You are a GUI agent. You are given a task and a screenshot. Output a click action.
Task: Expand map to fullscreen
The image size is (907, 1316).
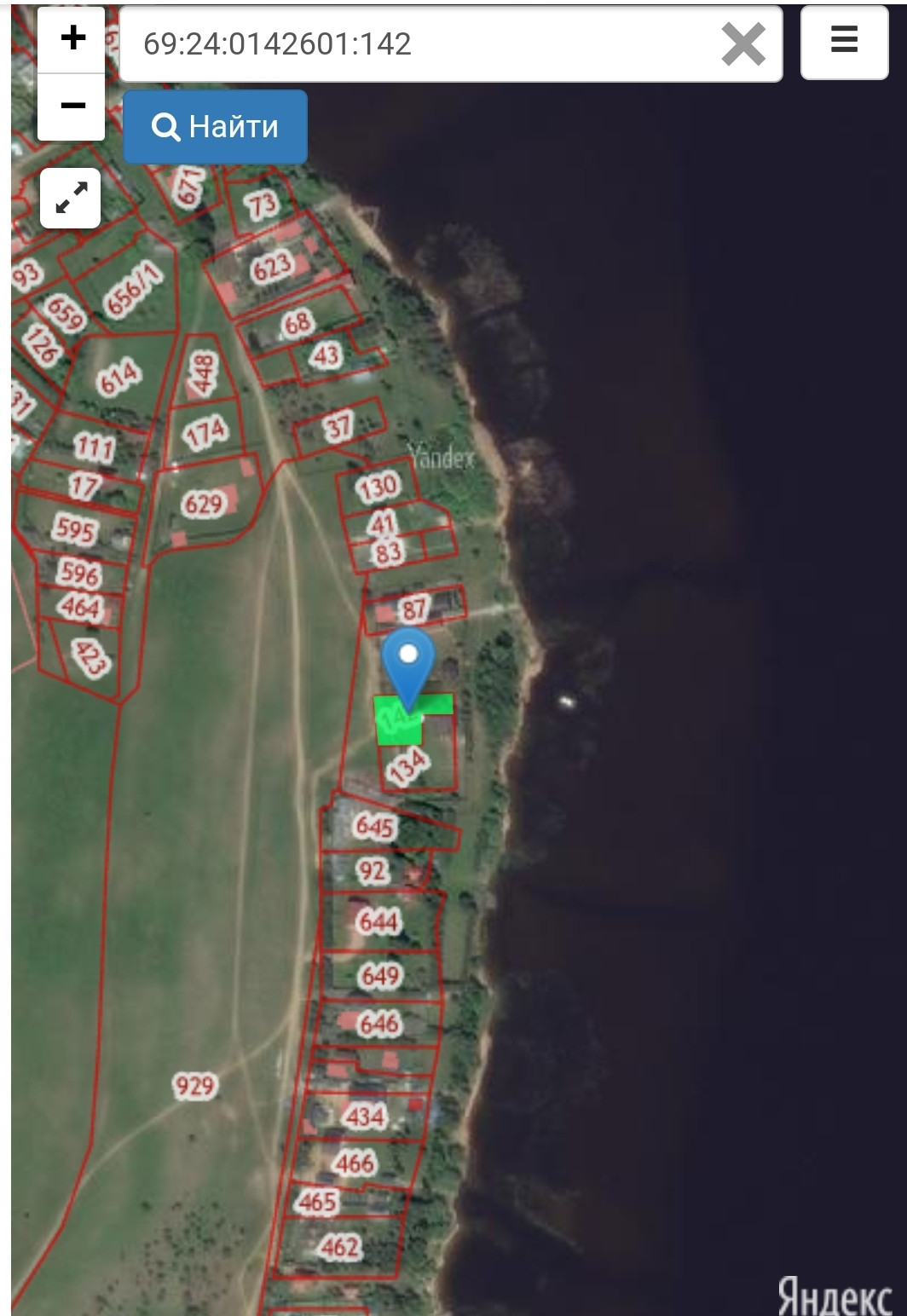[x=71, y=199]
